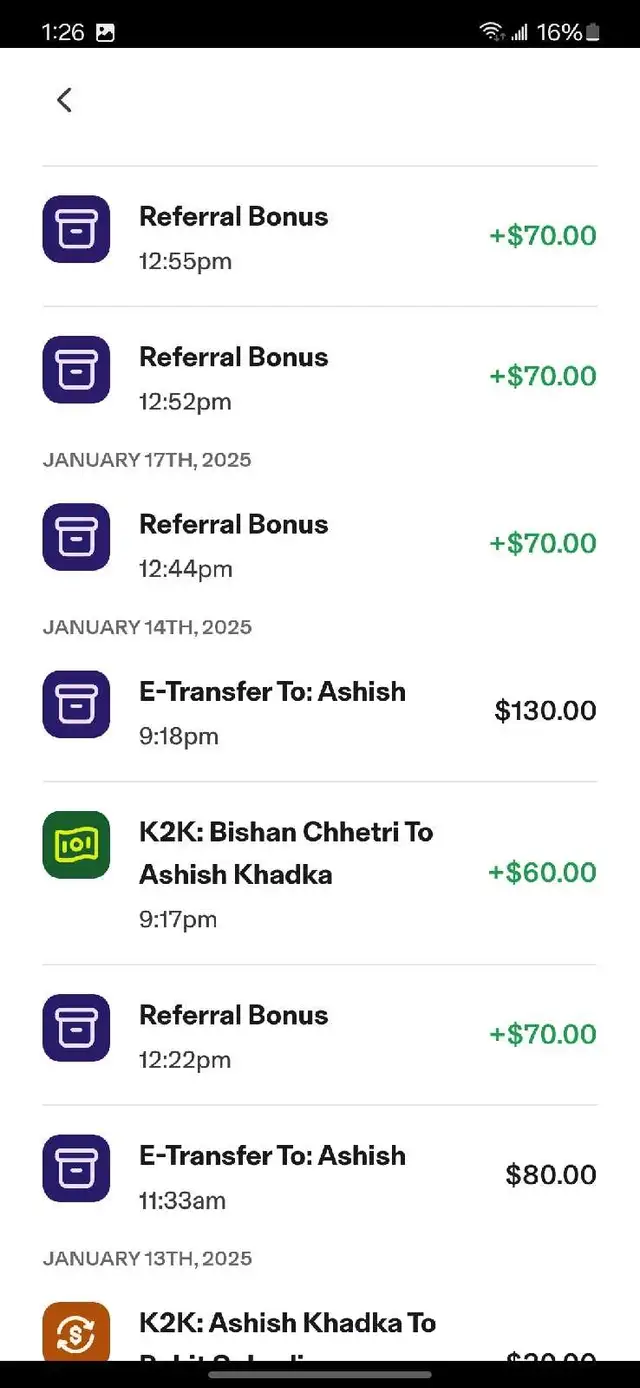Open the Referral Bonus entry at 12:22pm
The height and width of the screenshot is (1388, 640).
(x=320, y=1035)
